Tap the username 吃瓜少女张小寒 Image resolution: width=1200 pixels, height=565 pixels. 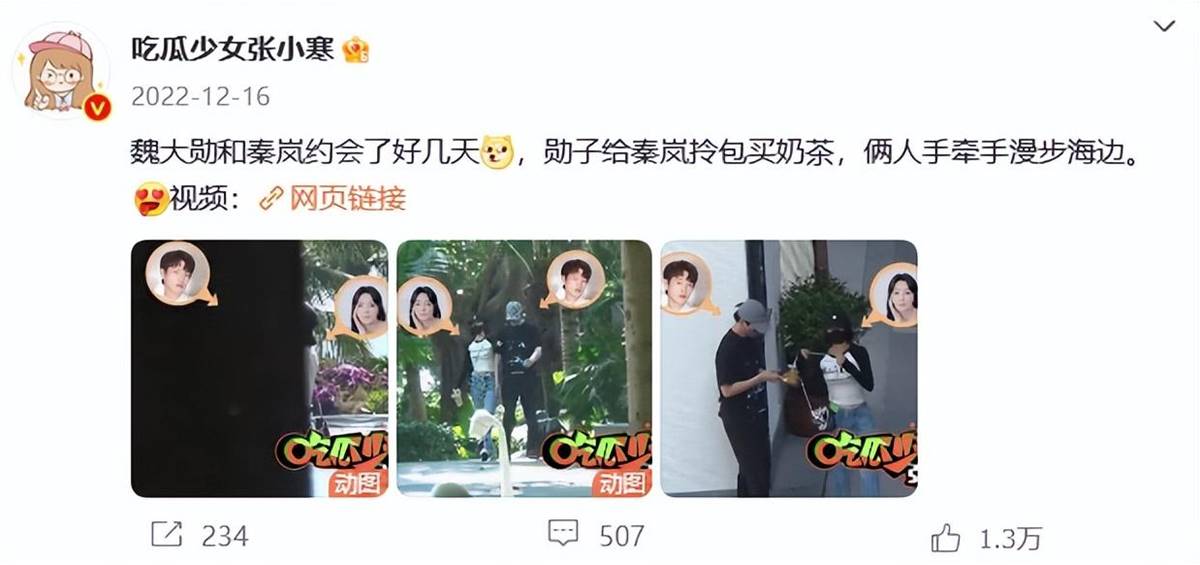point(235,49)
